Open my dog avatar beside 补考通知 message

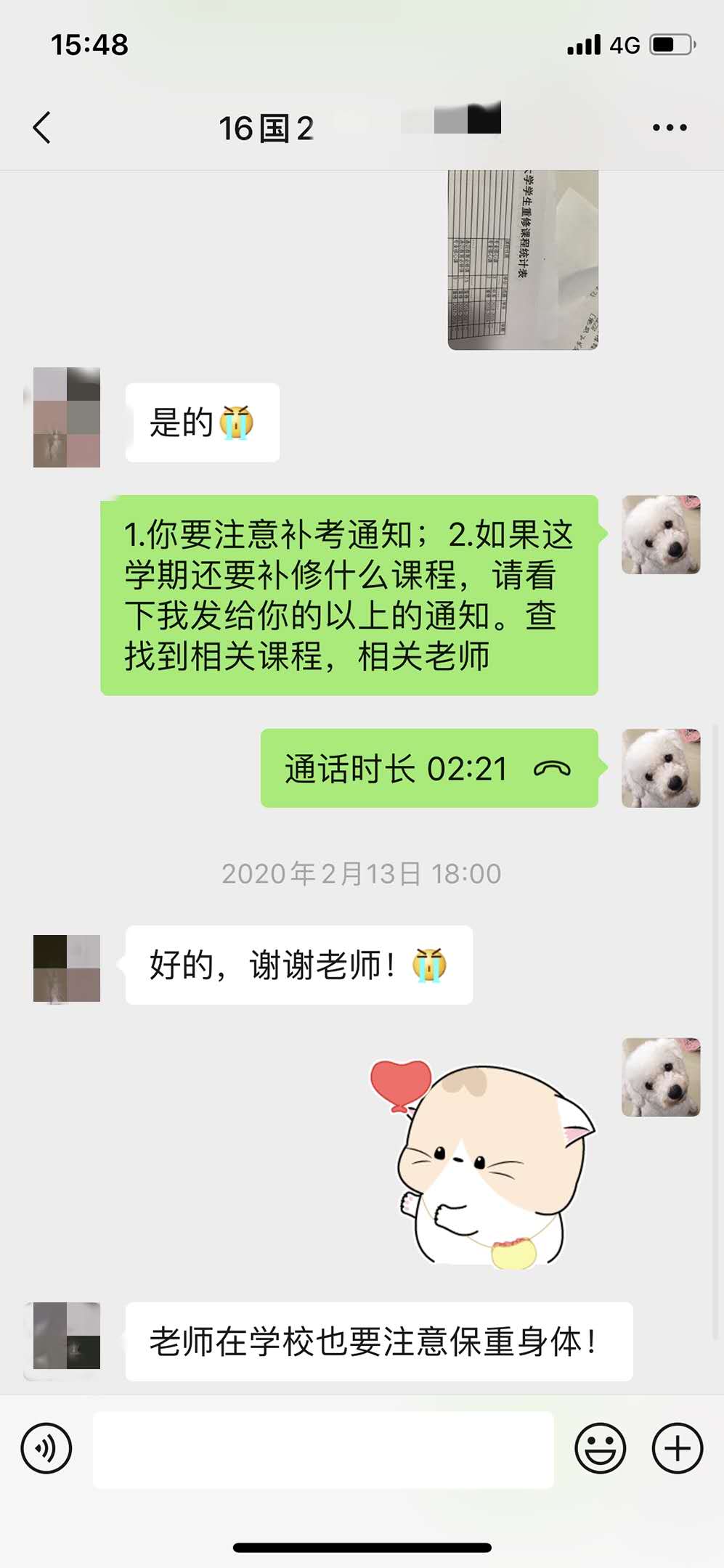click(660, 535)
